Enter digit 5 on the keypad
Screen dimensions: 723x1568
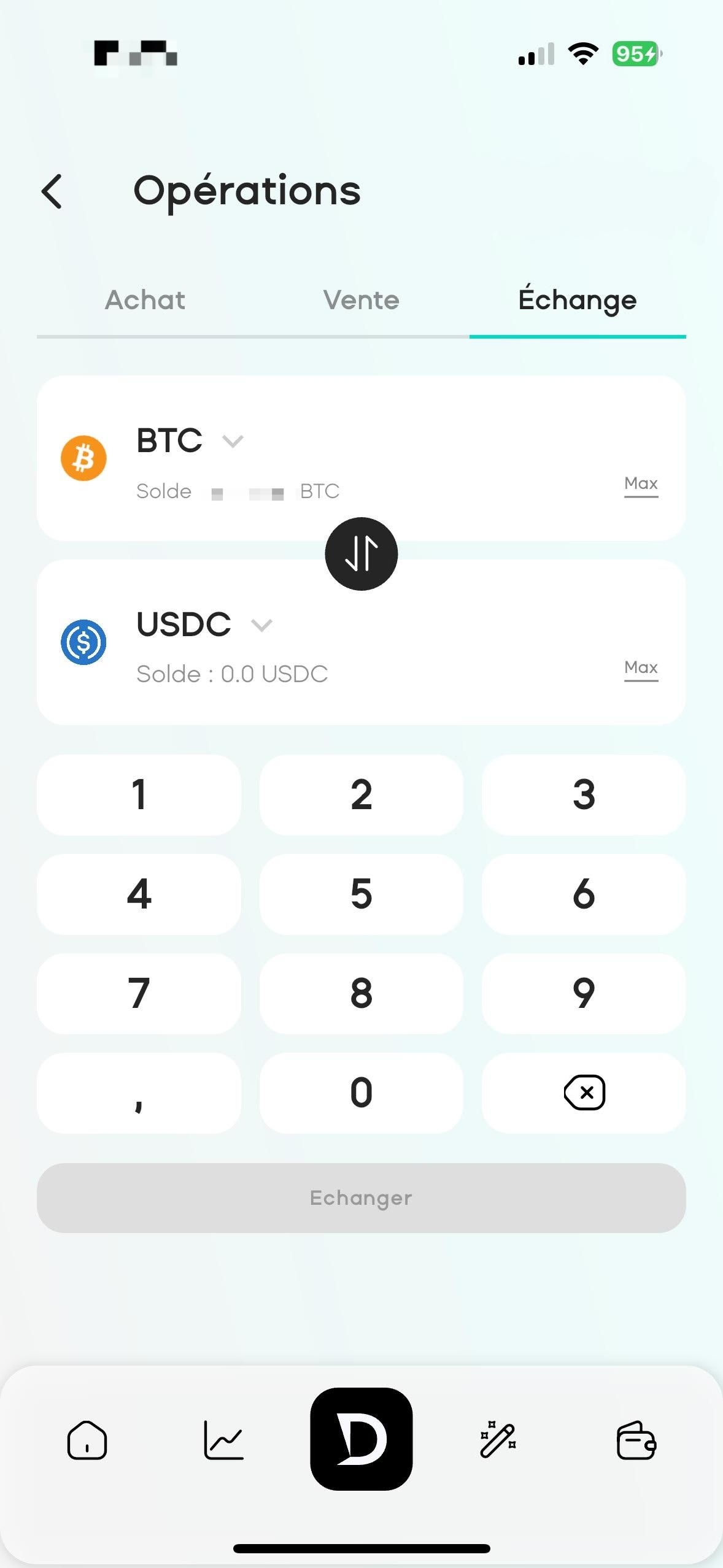361,894
